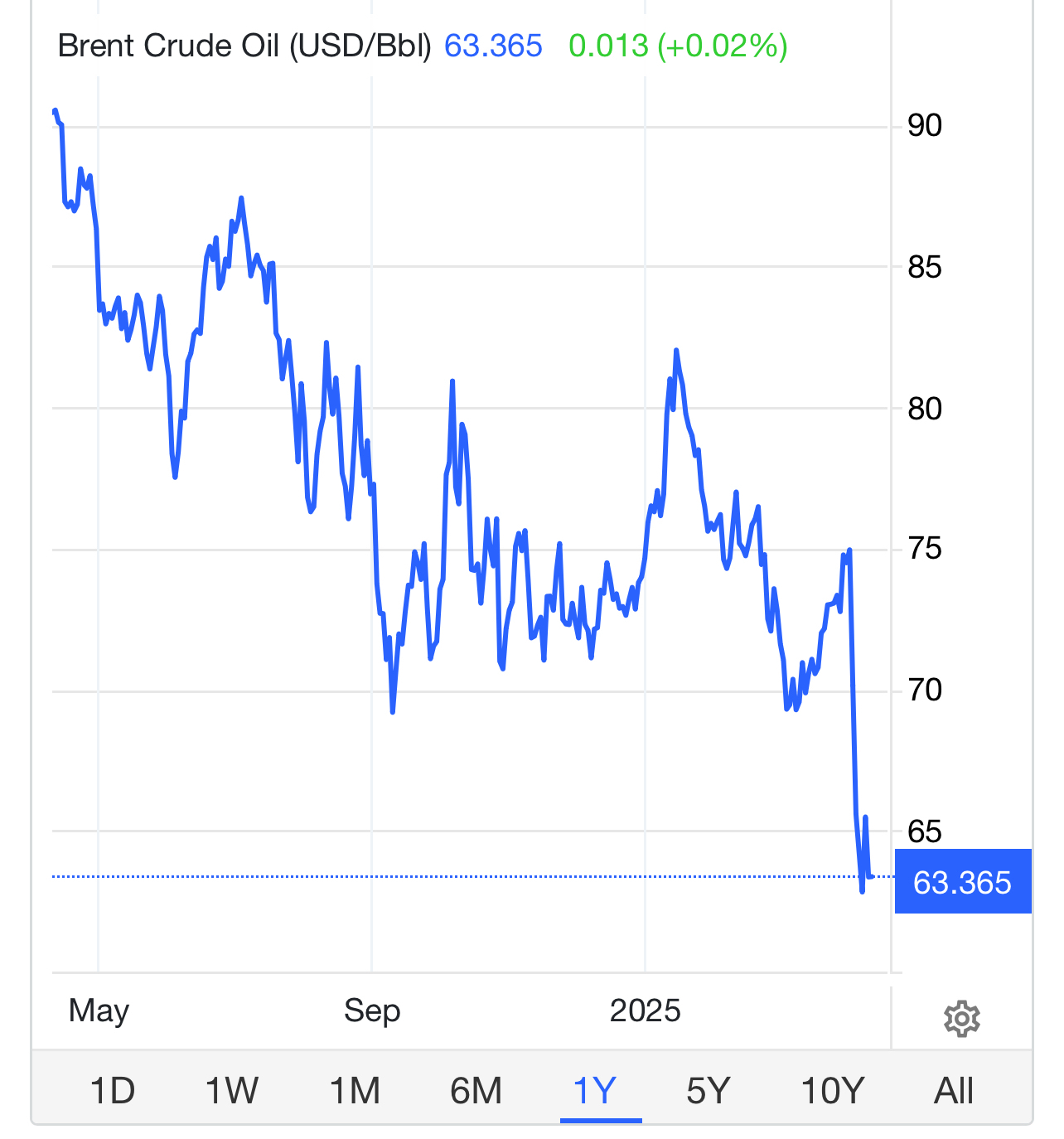
Task: Change range to 6M
Action: (476, 1091)
